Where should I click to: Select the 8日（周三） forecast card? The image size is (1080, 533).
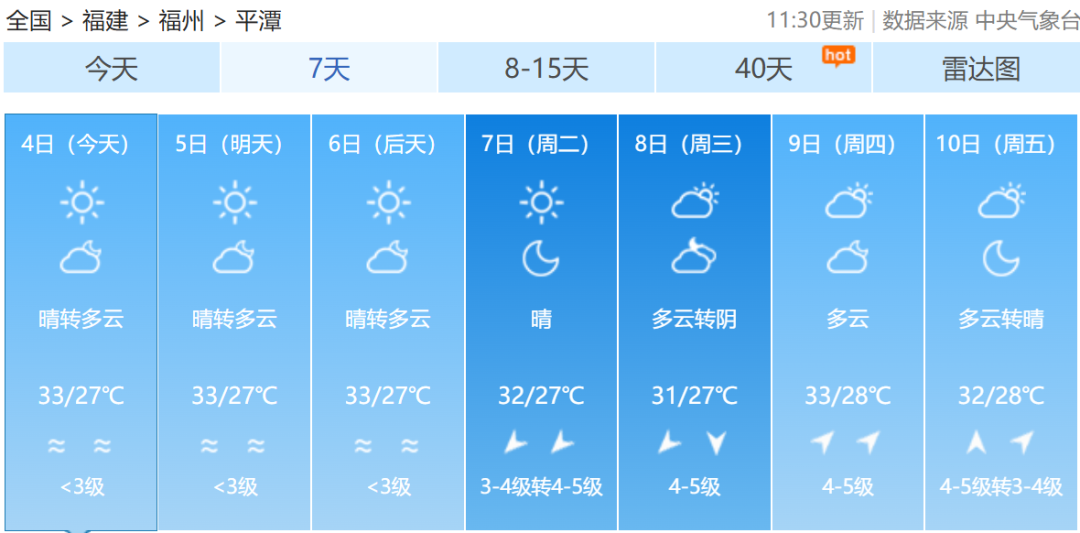coord(694,320)
